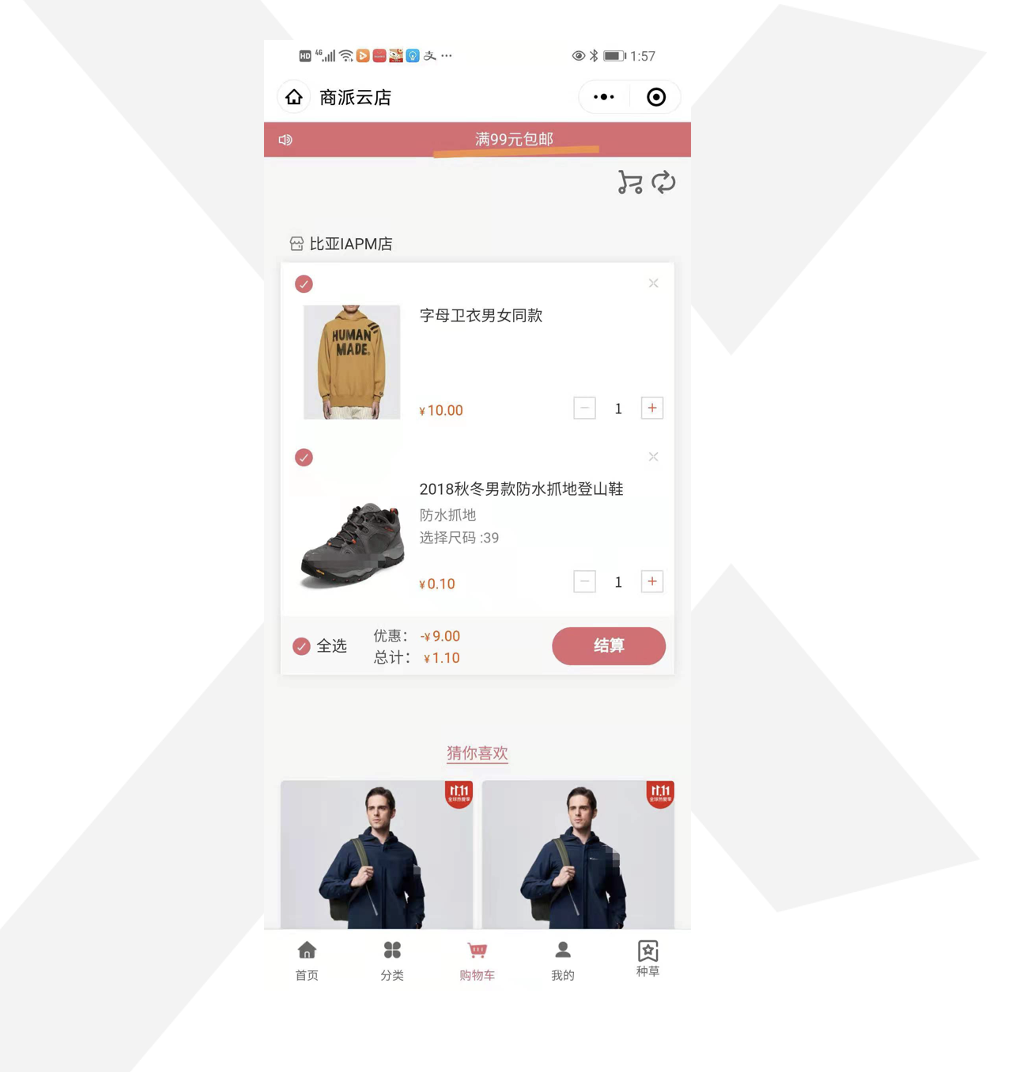Uncheck the 登山鞋 item
Viewport: 1032px width, 1072px height.
tap(304, 457)
